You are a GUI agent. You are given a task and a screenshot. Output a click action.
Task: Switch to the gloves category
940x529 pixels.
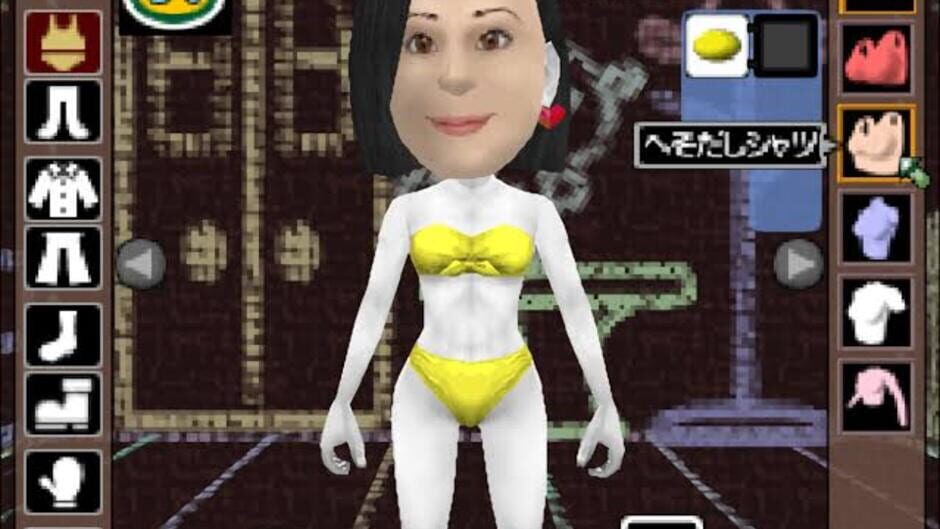tap(63, 481)
